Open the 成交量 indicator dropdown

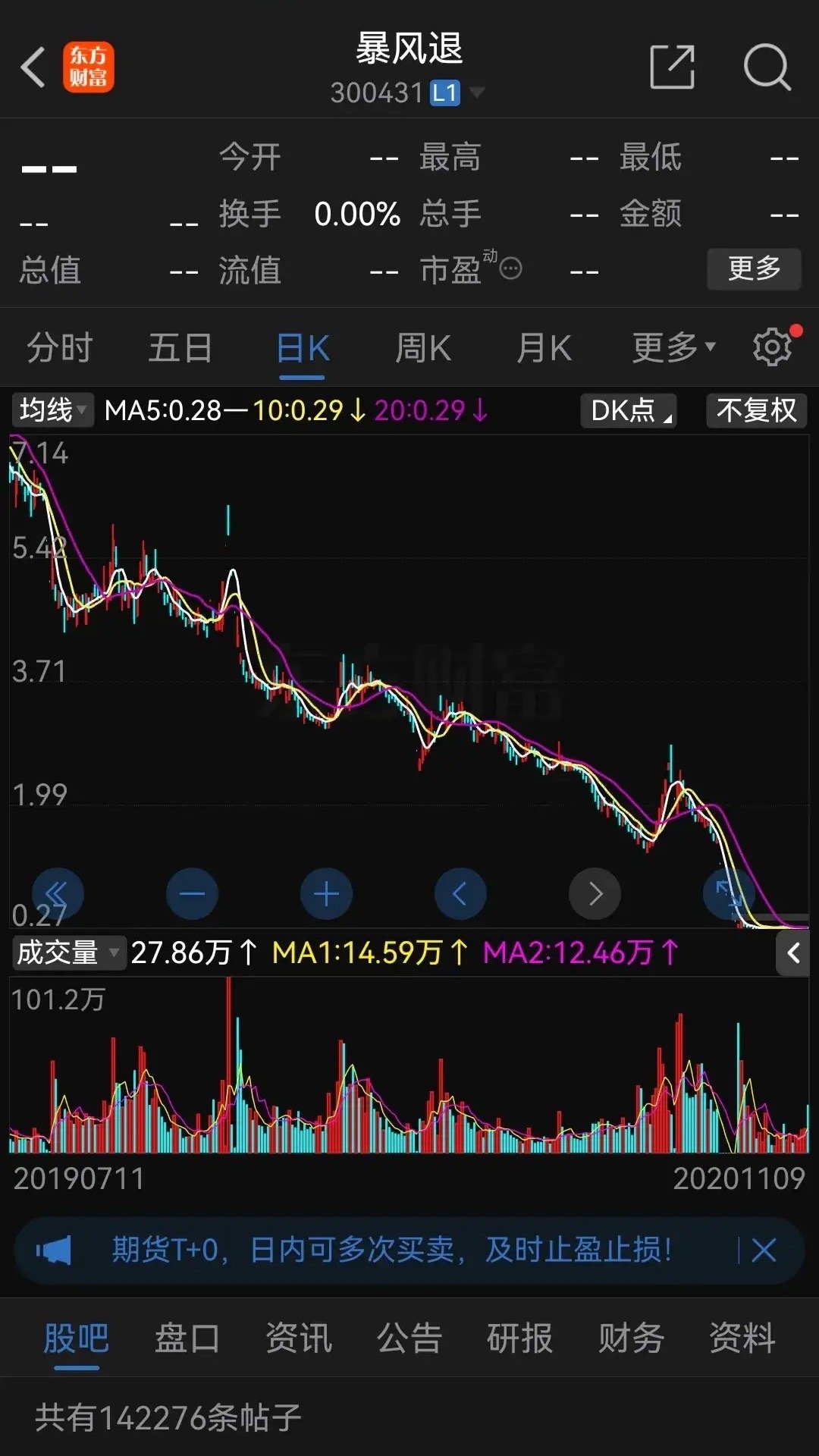coord(68,952)
